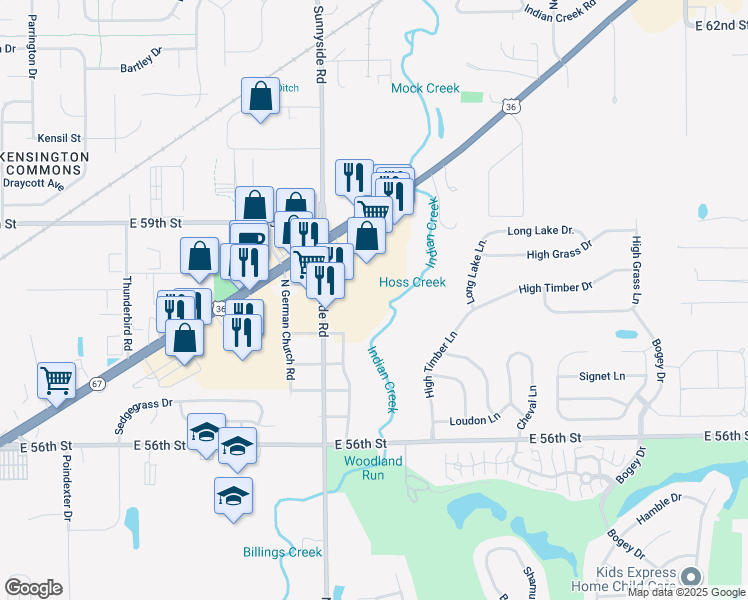Tap the school pin nearest Billings Creek
The width and height of the screenshot is (748, 600).
click(233, 496)
